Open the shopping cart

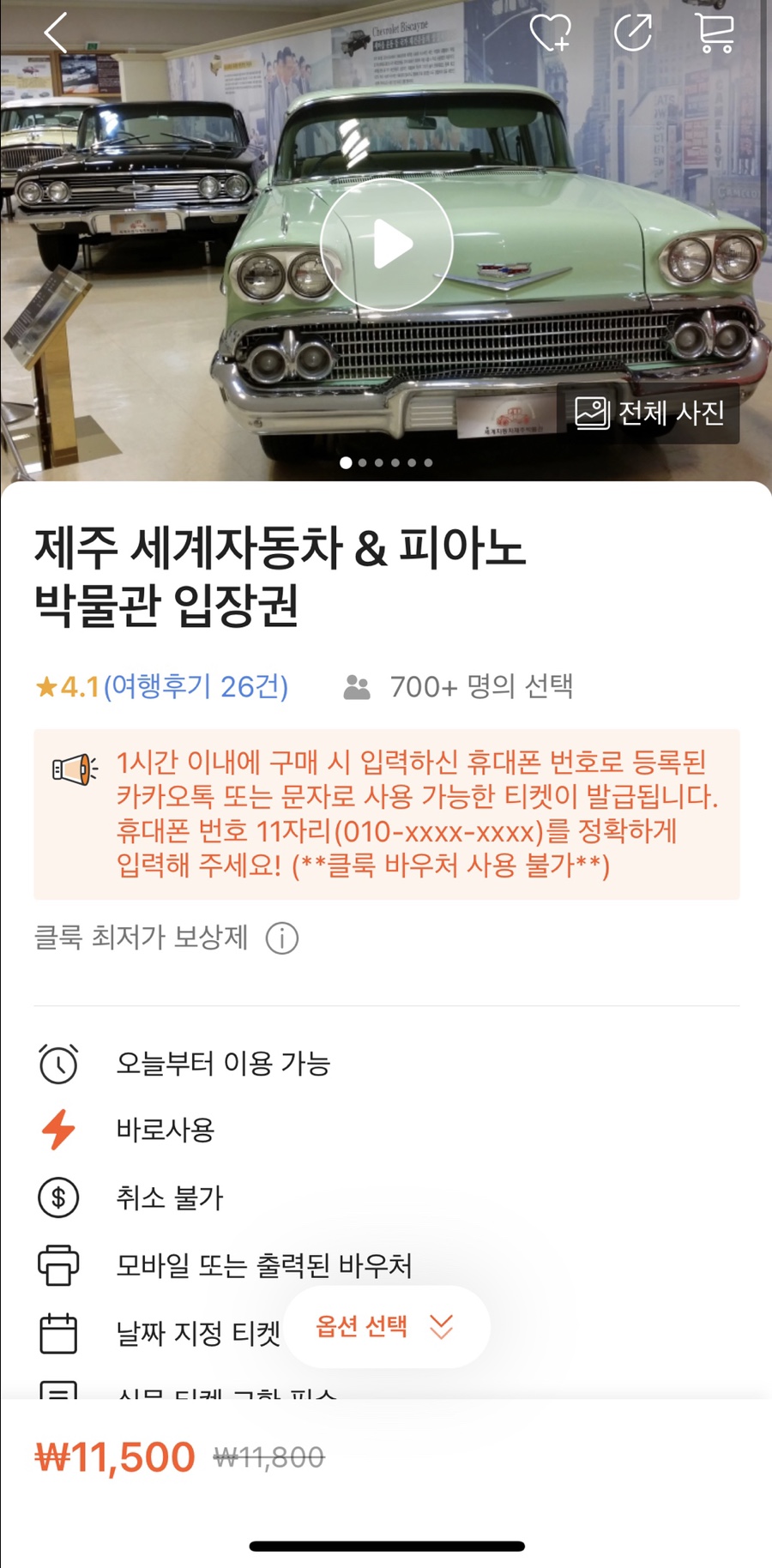pyautogui.click(x=715, y=33)
